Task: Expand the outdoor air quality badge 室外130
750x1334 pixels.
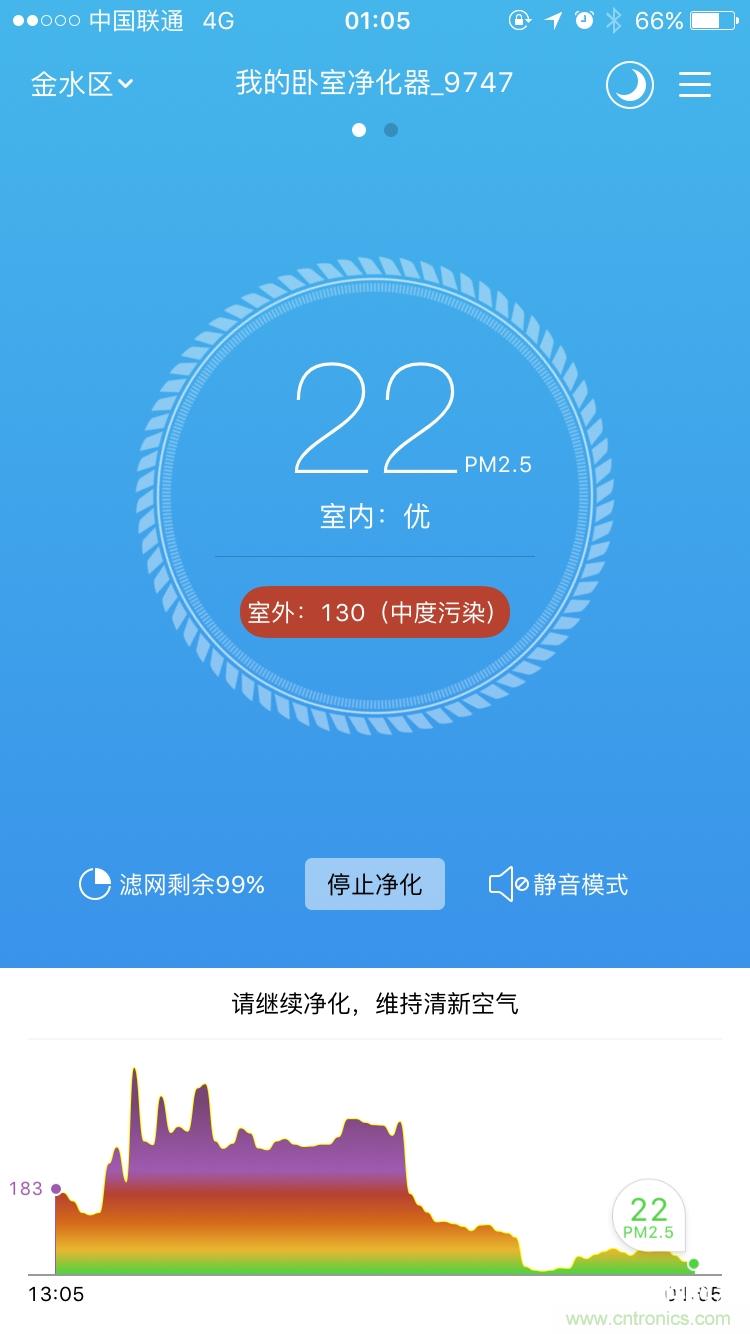Action: pos(375,612)
